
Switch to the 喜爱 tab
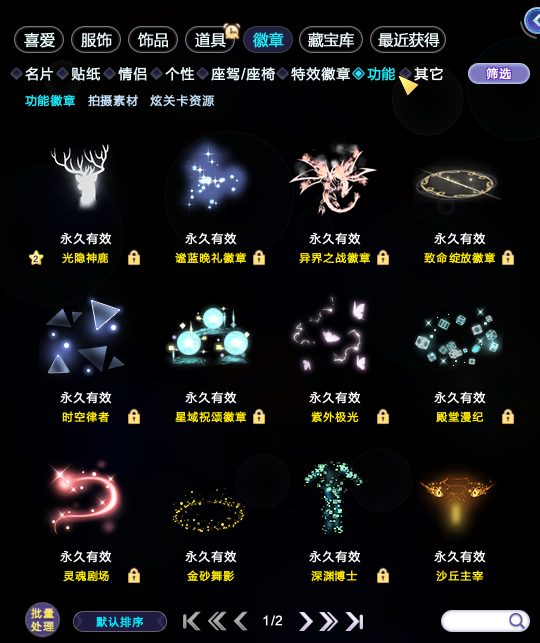point(39,40)
